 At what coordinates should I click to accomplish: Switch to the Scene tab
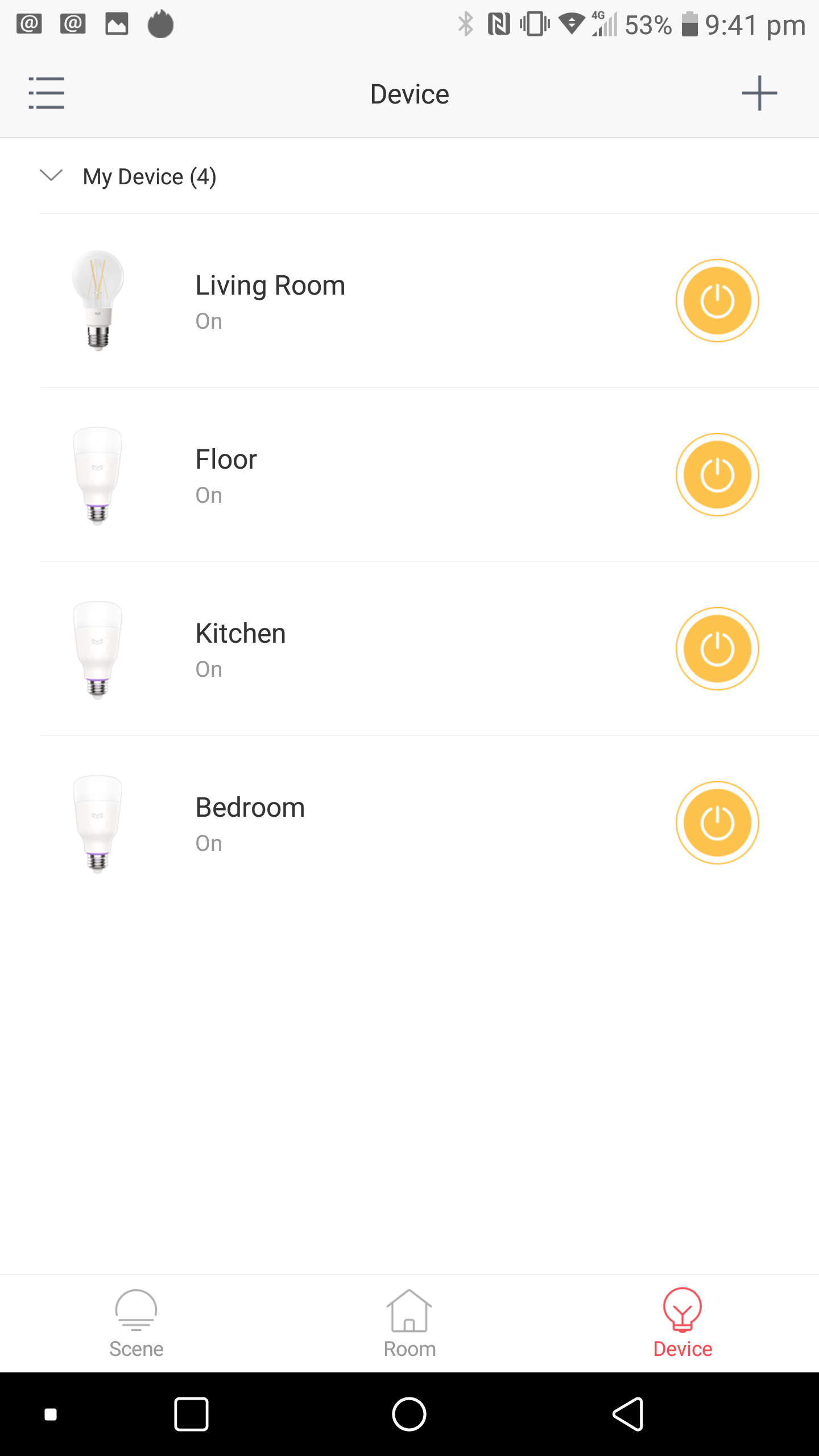(136, 1323)
